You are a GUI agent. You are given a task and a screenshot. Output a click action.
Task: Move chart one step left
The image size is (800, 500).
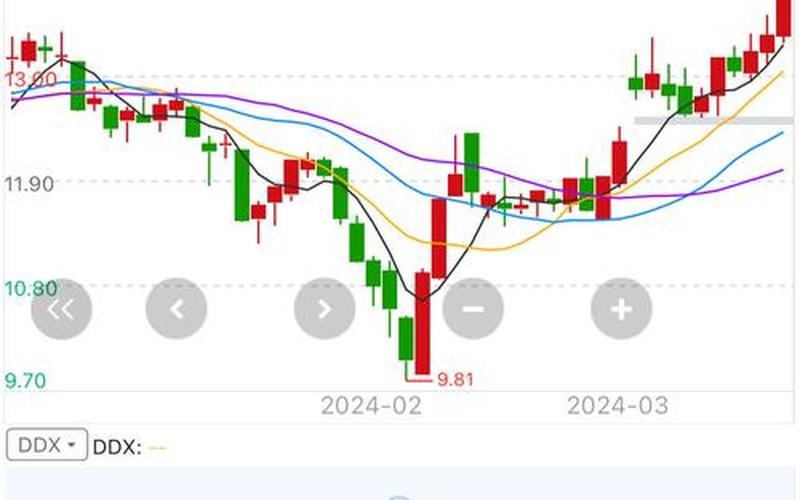[x=176, y=309]
